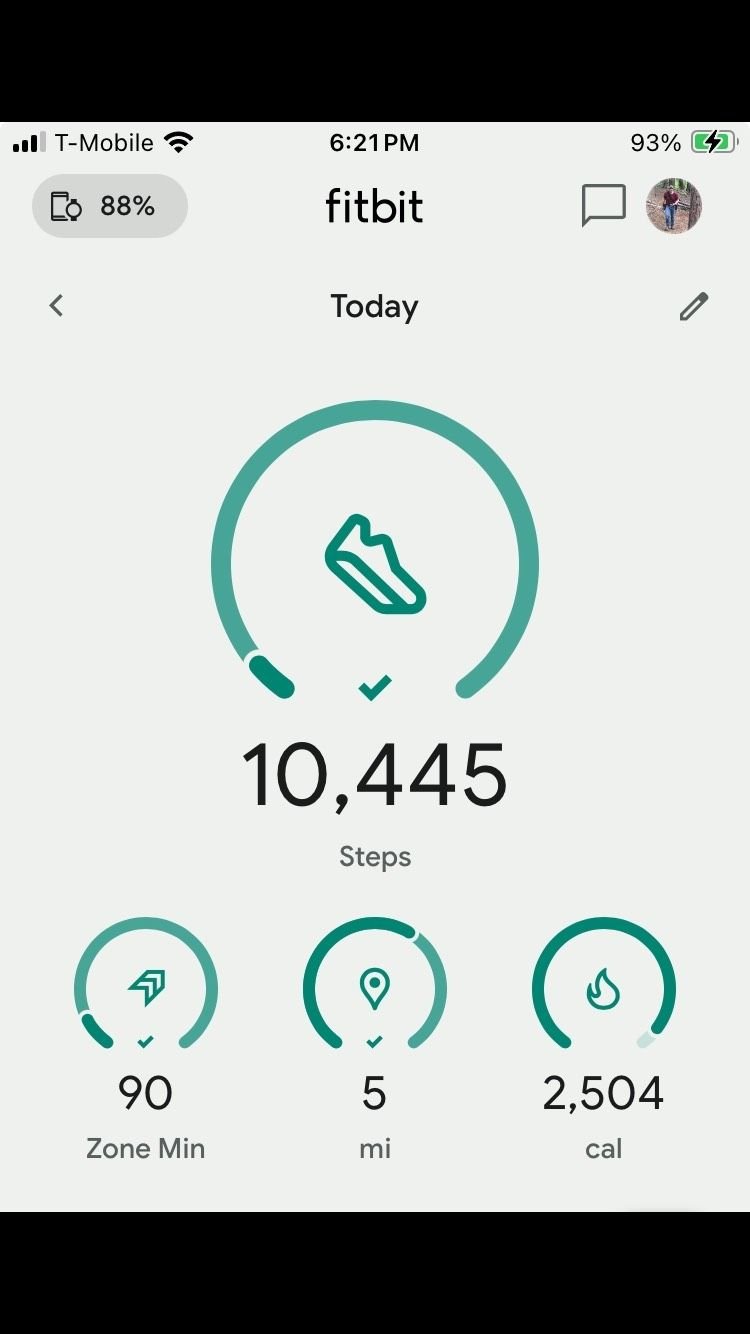Tap the edit pencil icon
The height and width of the screenshot is (1334, 750).
click(694, 306)
